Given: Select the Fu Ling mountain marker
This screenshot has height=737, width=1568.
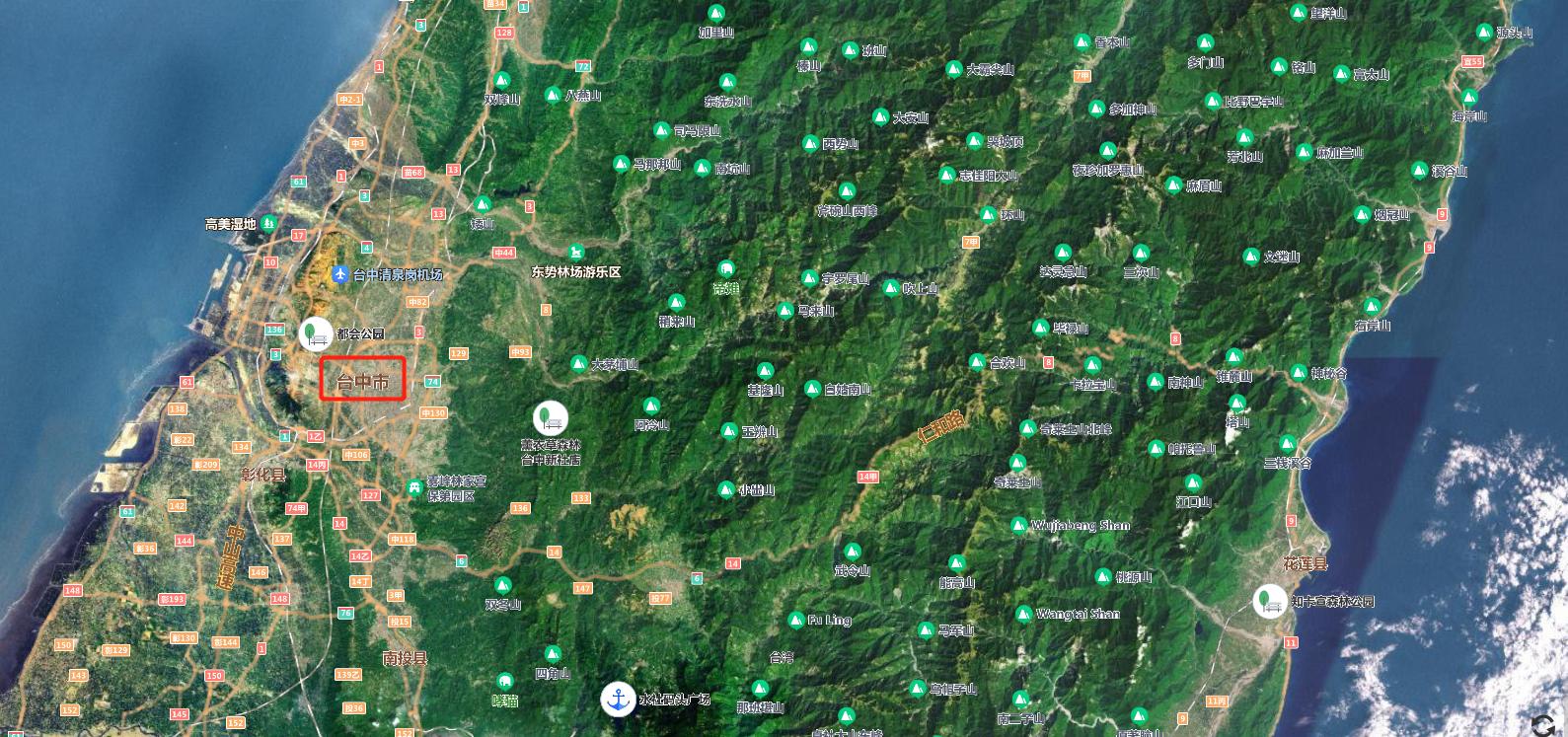Looking at the screenshot, I should pos(795,620).
